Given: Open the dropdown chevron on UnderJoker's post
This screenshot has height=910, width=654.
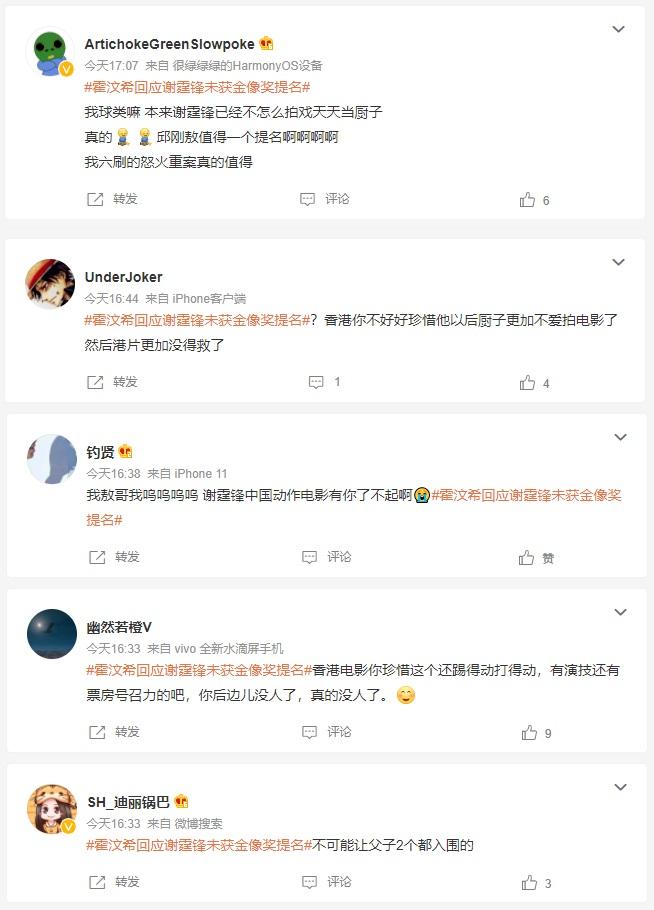Looking at the screenshot, I should [x=619, y=262].
